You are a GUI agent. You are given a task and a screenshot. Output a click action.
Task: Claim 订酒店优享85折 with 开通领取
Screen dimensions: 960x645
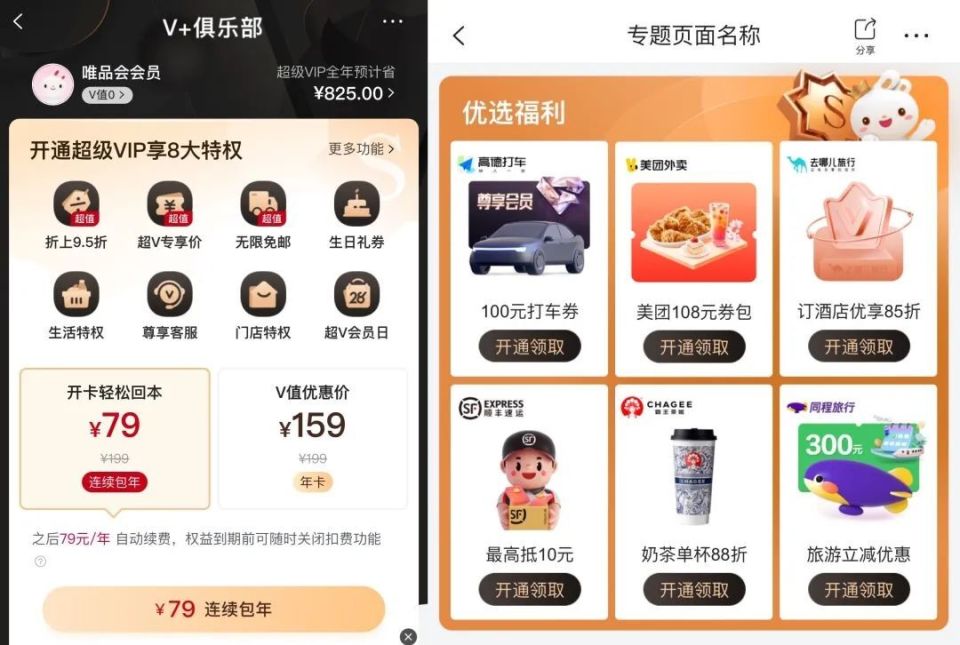click(x=858, y=347)
